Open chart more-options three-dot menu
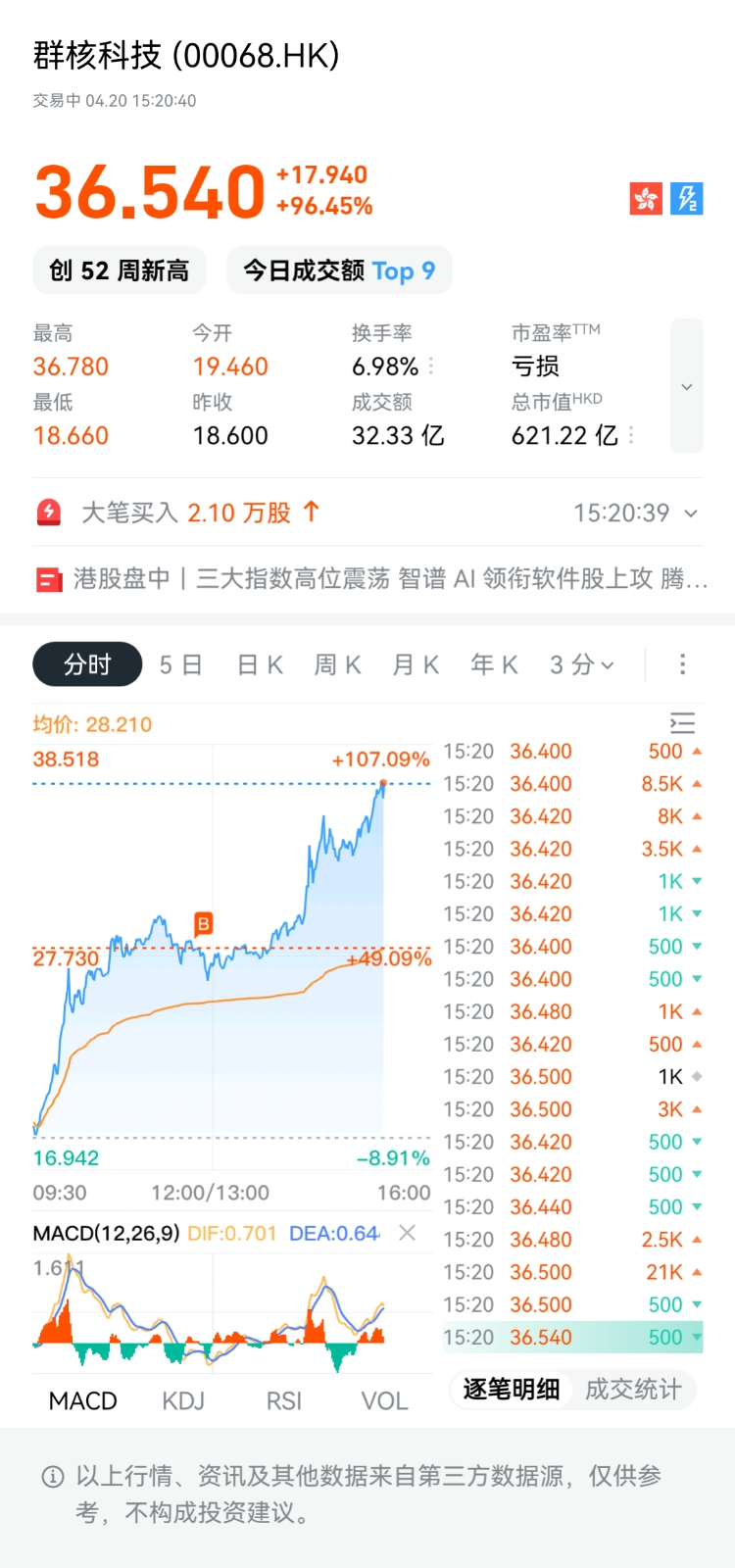This screenshot has height=1568, width=735. click(x=683, y=665)
